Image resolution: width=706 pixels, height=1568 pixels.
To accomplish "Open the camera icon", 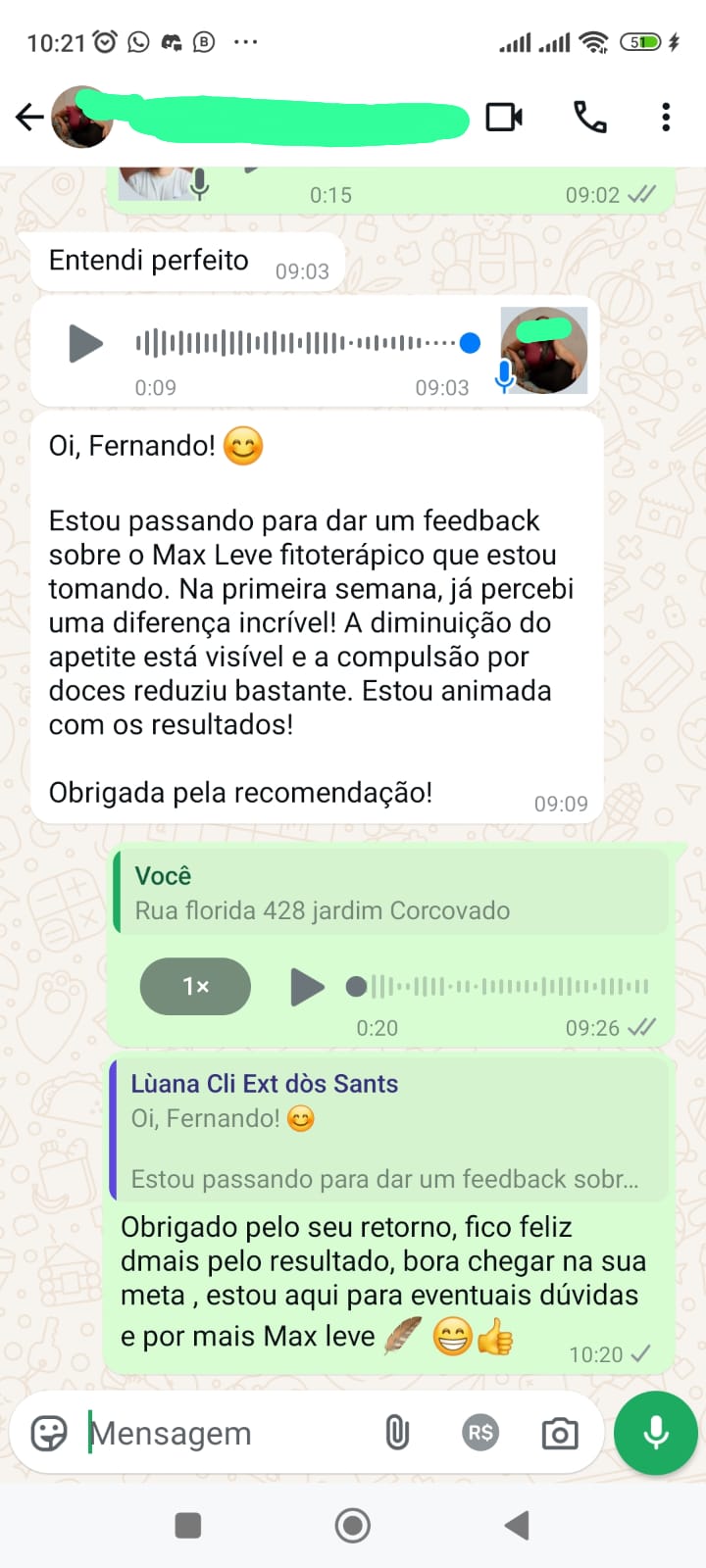I will click(x=558, y=1433).
